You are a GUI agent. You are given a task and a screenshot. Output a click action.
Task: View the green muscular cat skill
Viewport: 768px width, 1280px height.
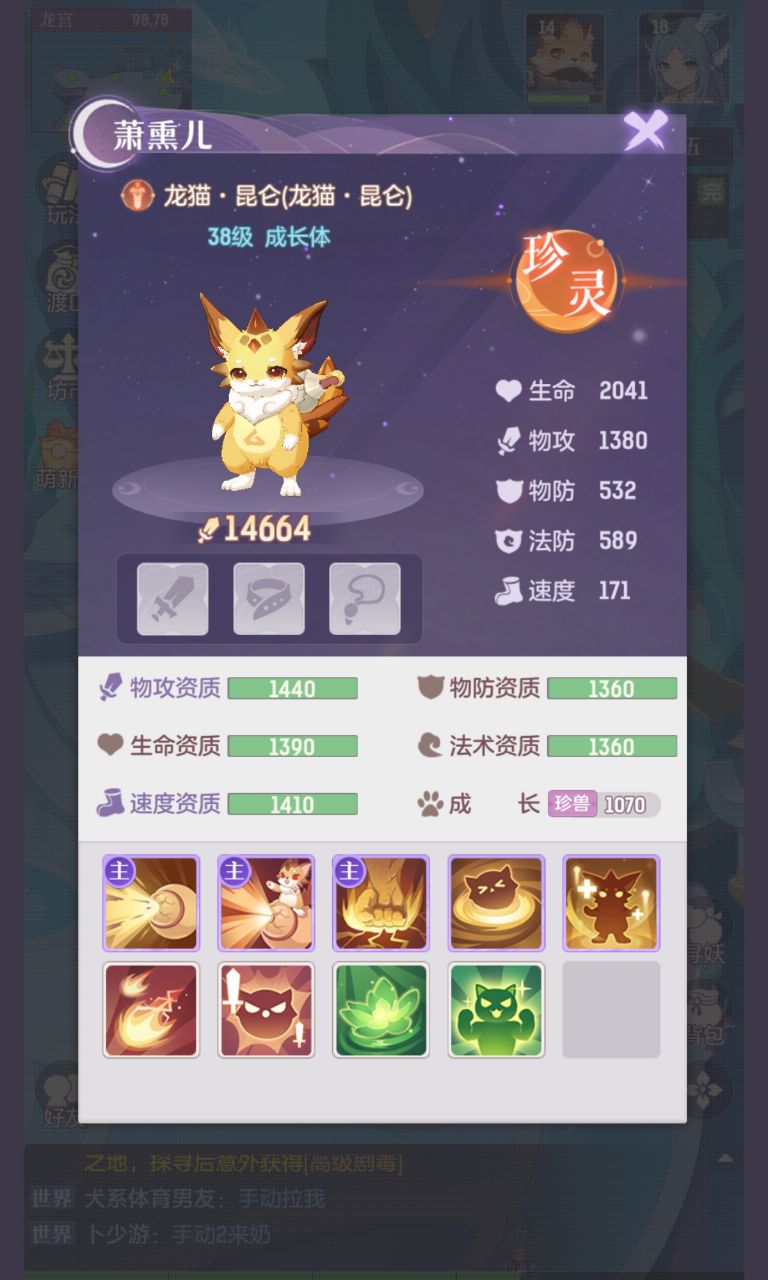496,1010
